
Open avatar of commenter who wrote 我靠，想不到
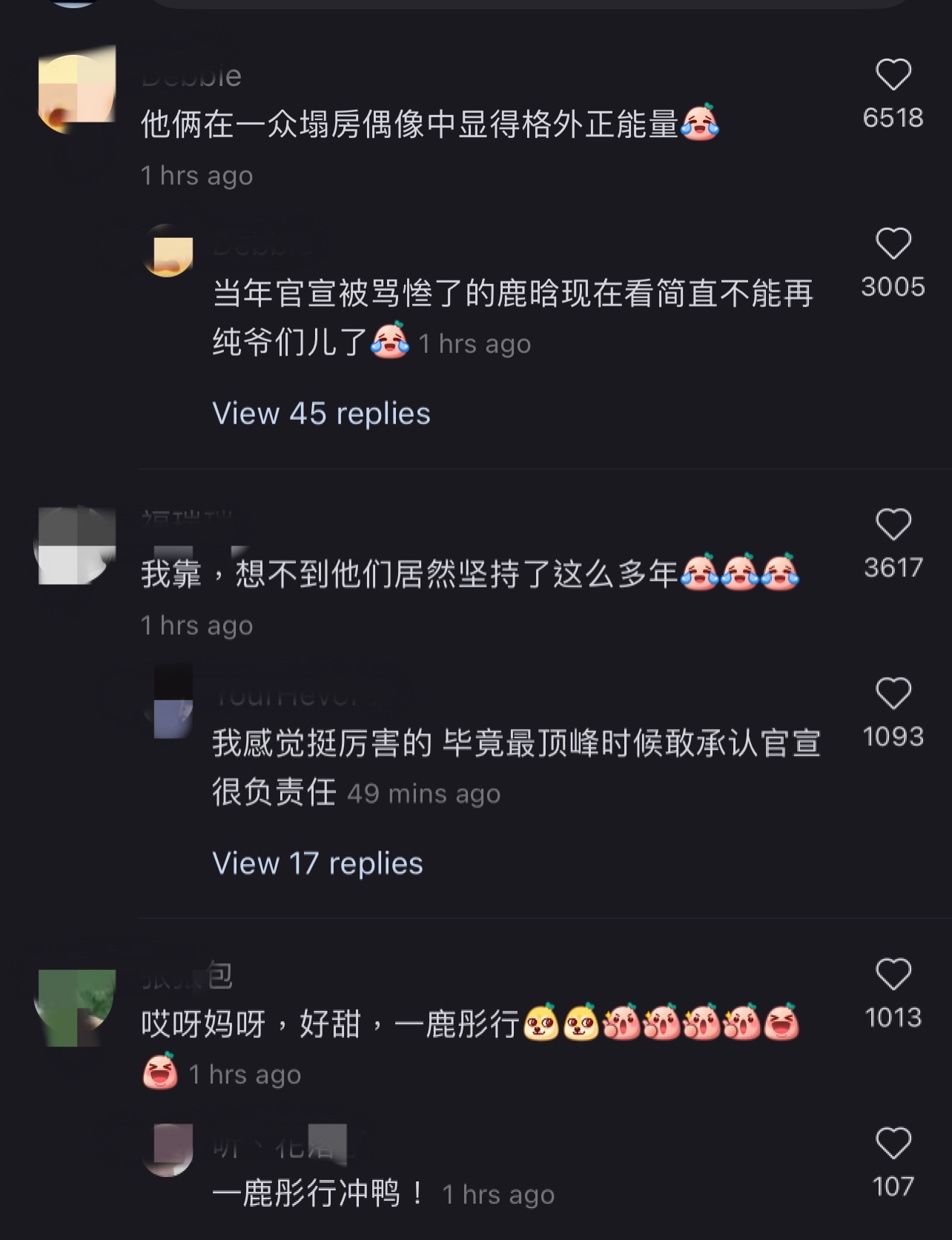pyautogui.click(x=77, y=545)
